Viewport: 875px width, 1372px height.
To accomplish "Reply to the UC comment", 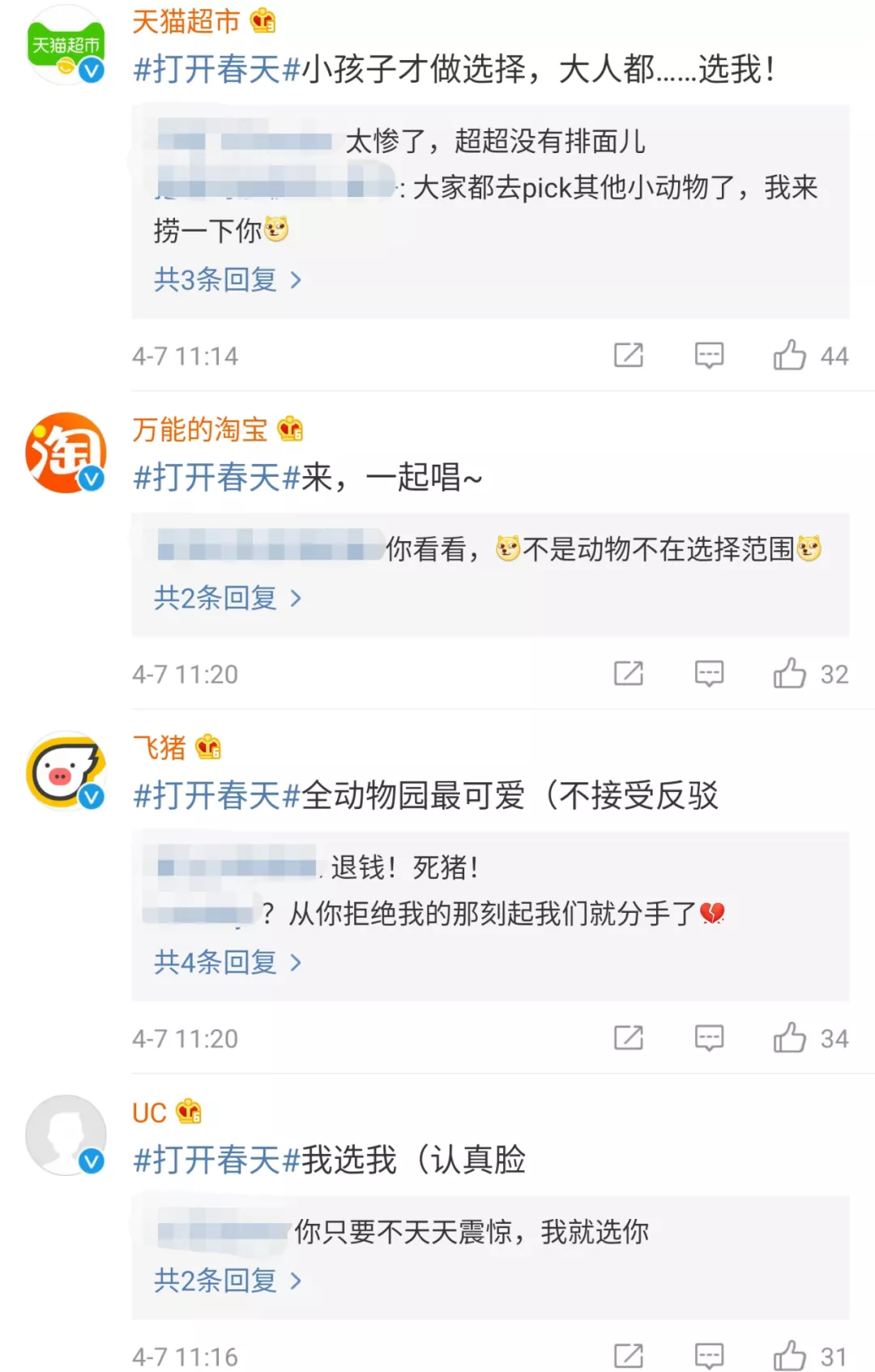I will coord(709,1356).
